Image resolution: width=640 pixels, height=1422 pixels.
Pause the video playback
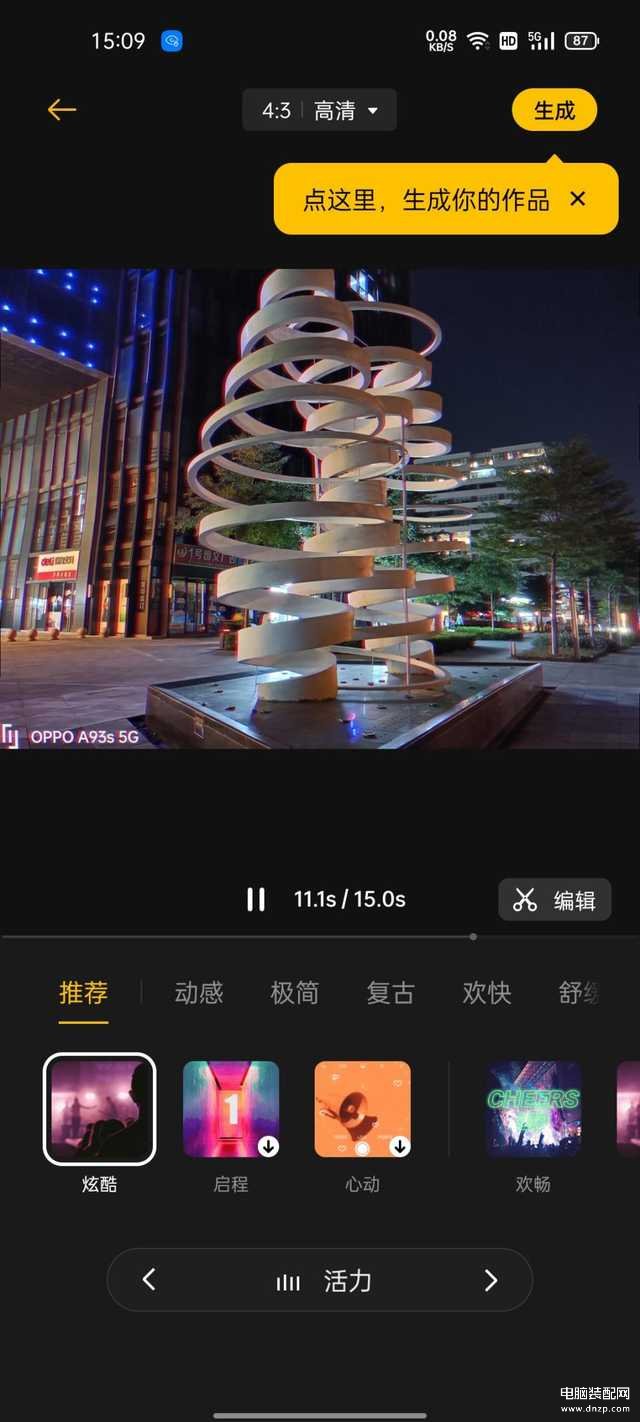tap(256, 899)
